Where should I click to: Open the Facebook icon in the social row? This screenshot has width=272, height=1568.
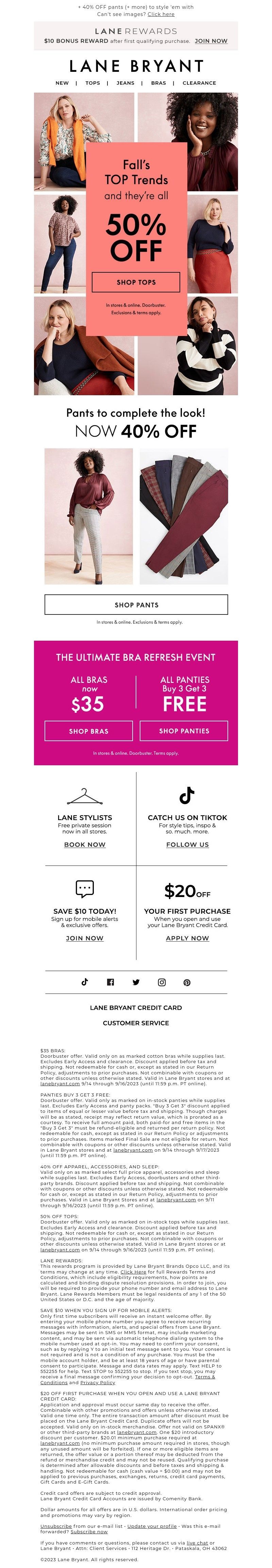click(x=110, y=982)
